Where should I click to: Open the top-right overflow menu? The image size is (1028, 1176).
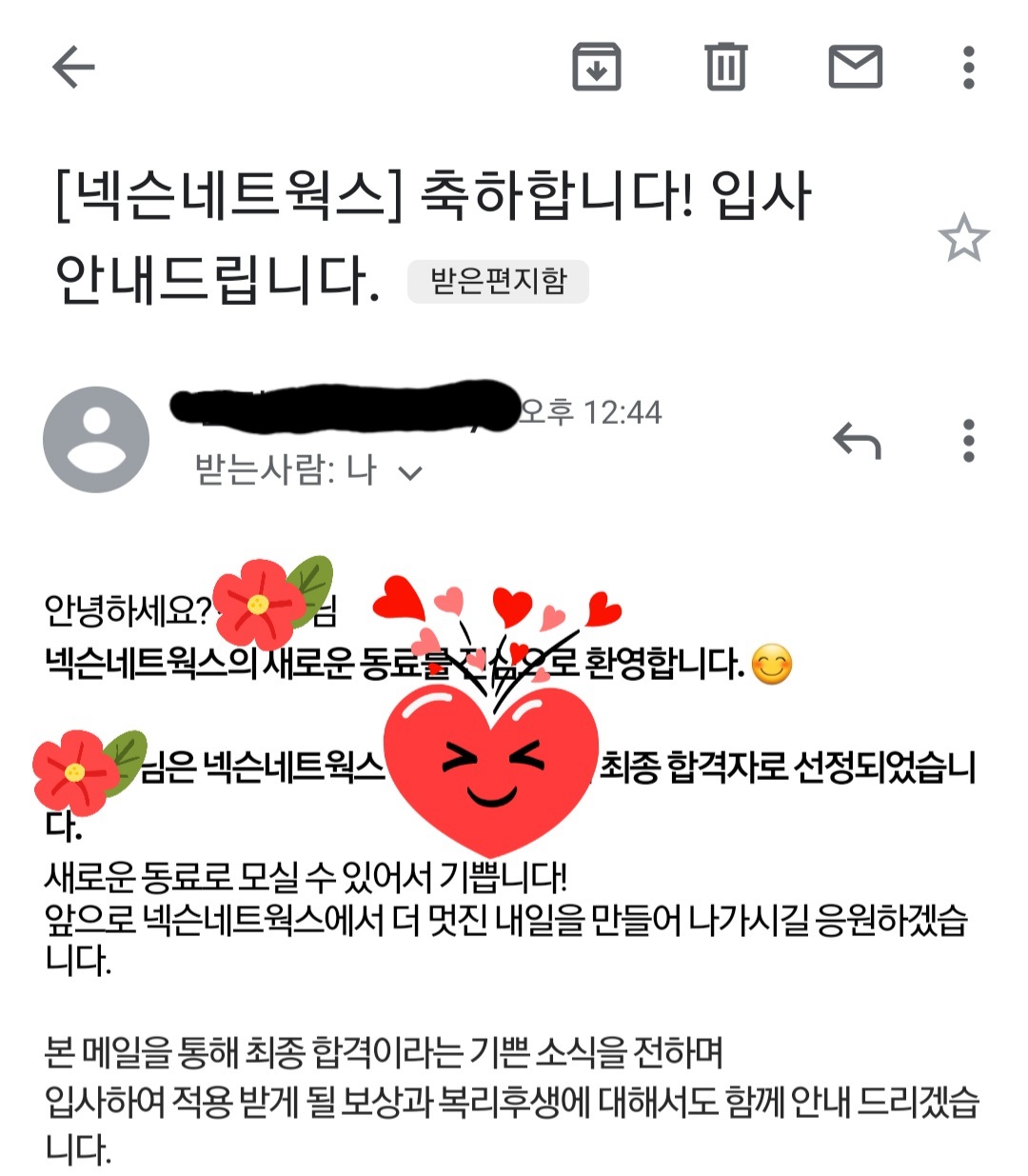[x=970, y=67]
